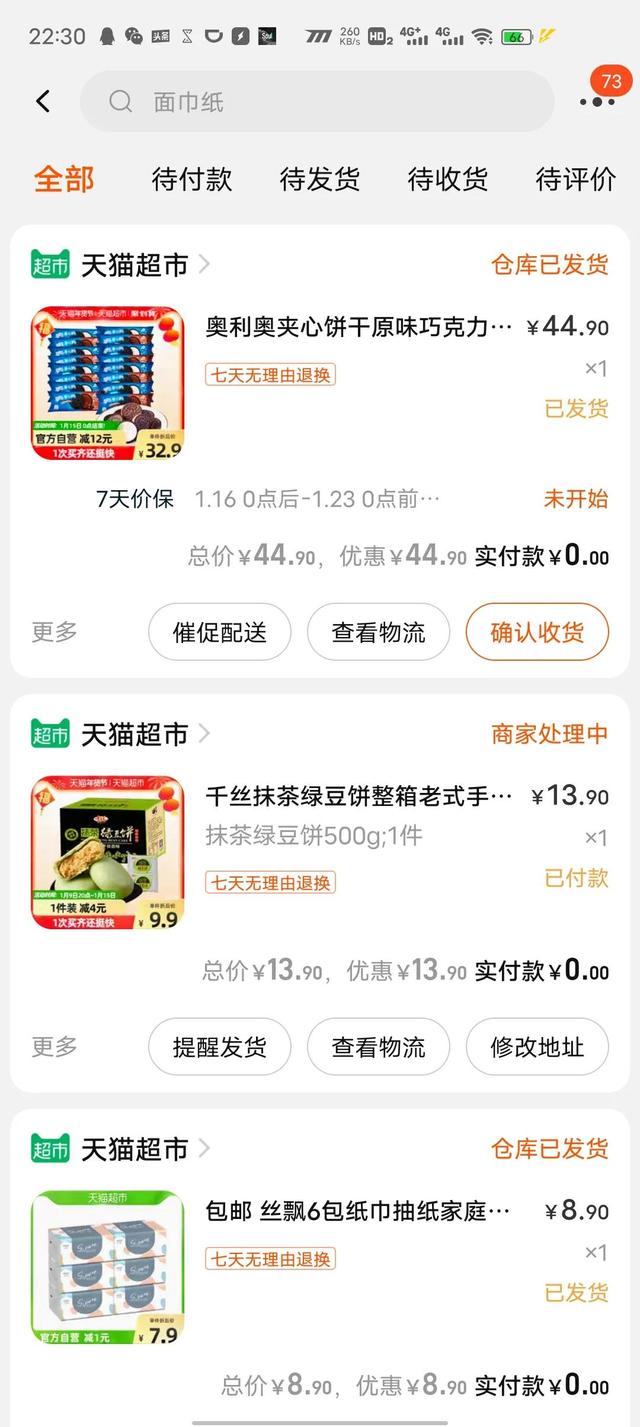This screenshot has width=640, height=1427.
Task: Open the more options menu with 73 badge
Action: click(596, 101)
